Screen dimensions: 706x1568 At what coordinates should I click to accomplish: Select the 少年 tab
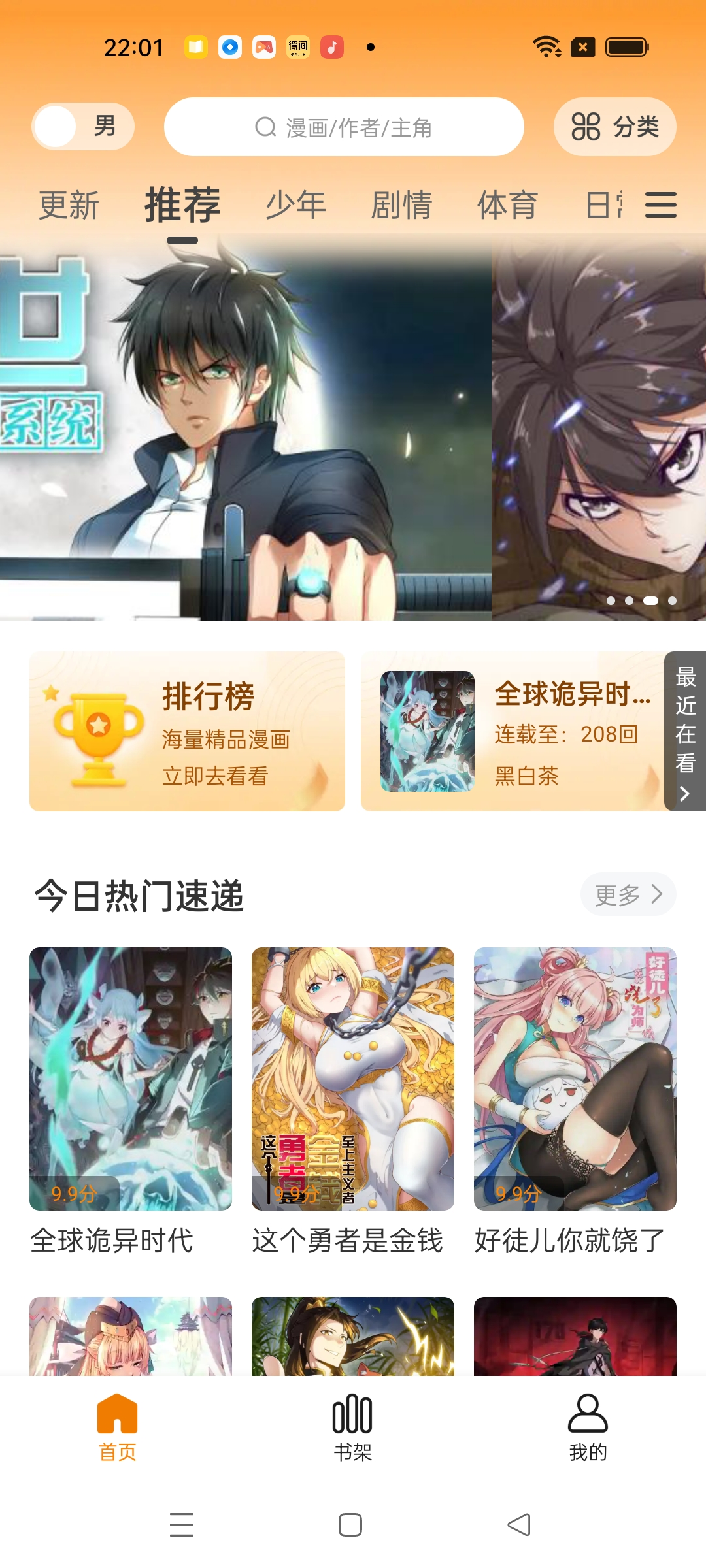point(295,205)
